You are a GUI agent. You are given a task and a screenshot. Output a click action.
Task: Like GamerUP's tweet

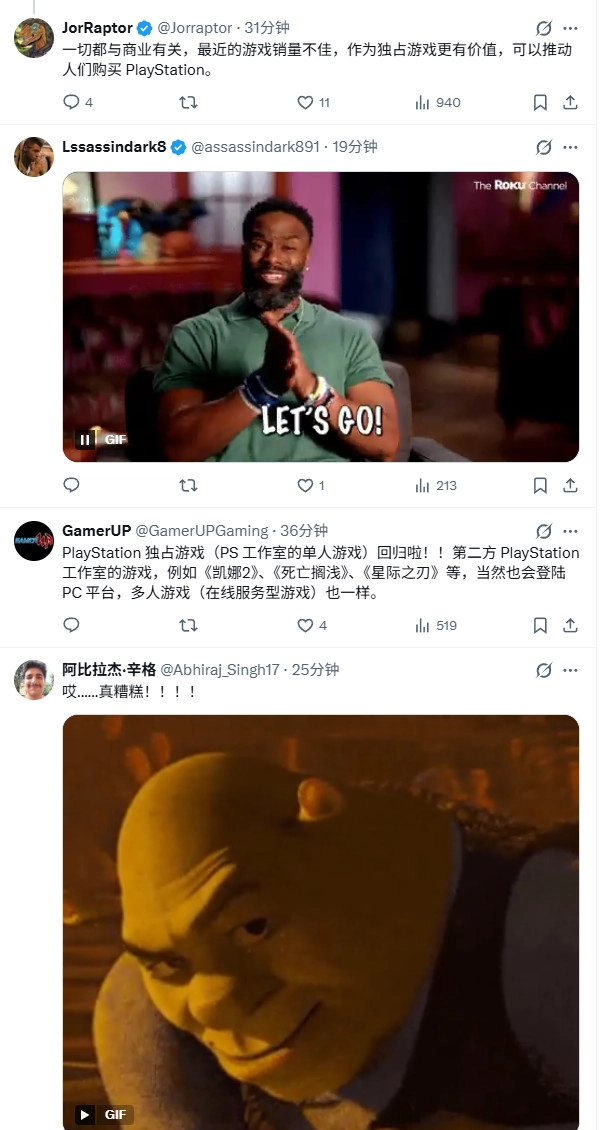tap(306, 625)
